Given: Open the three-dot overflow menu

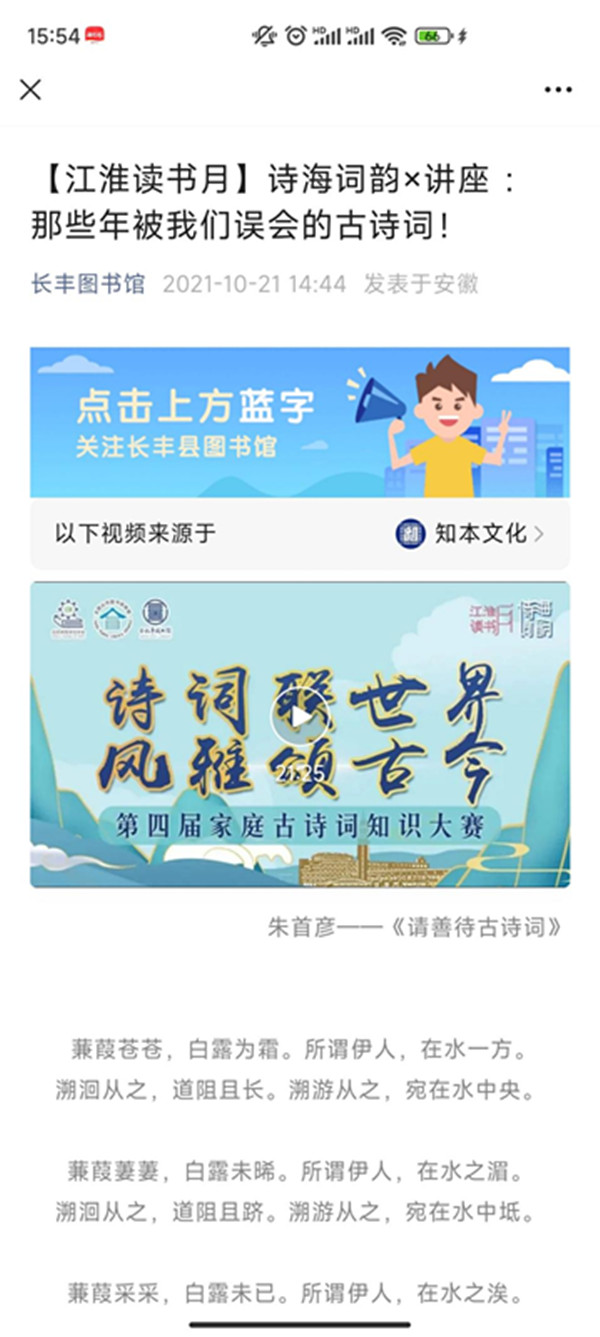Looking at the screenshot, I should coord(558,90).
